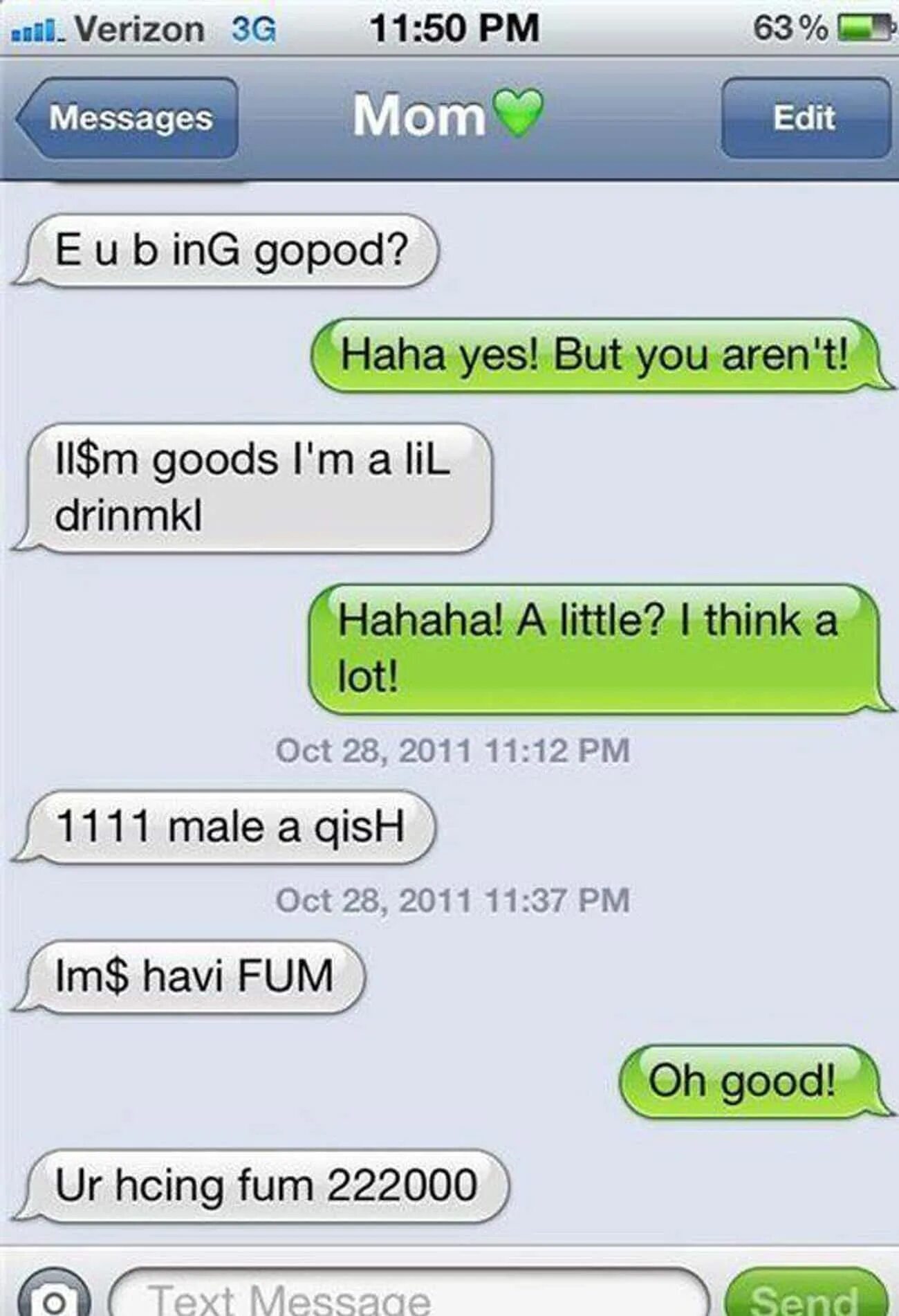Go back to the Messages list
Image resolution: width=899 pixels, height=1316 pixels.
(128, 118)
